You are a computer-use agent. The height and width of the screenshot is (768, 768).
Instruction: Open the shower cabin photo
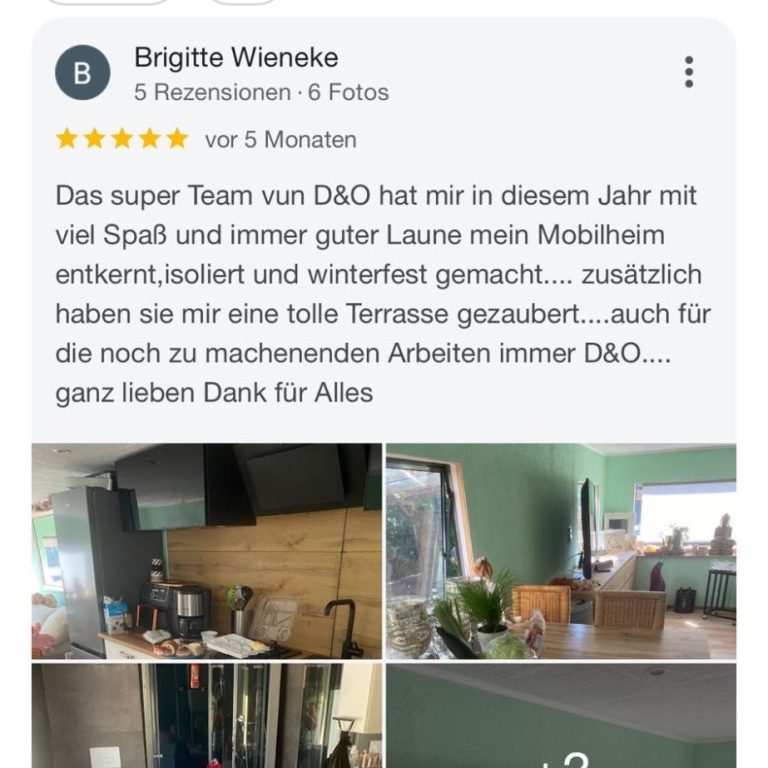pyautogui.click(x=207, y=716)
